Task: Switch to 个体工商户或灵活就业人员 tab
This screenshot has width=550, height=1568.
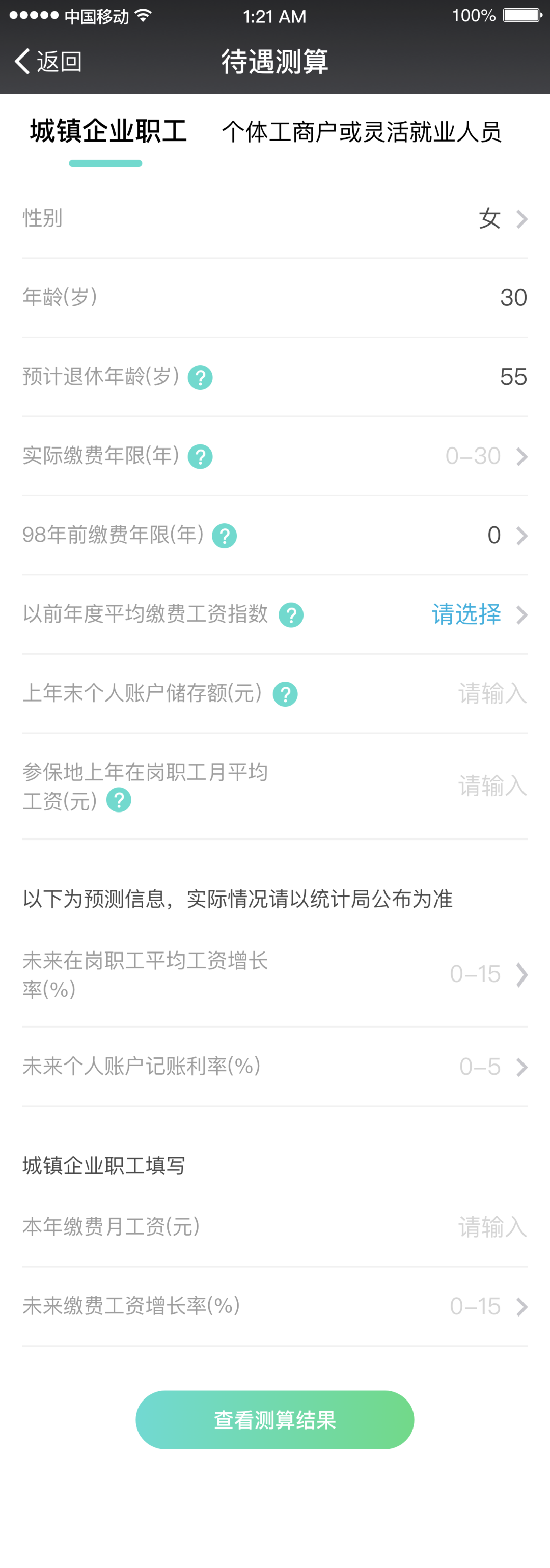Action: pos(361,132)
